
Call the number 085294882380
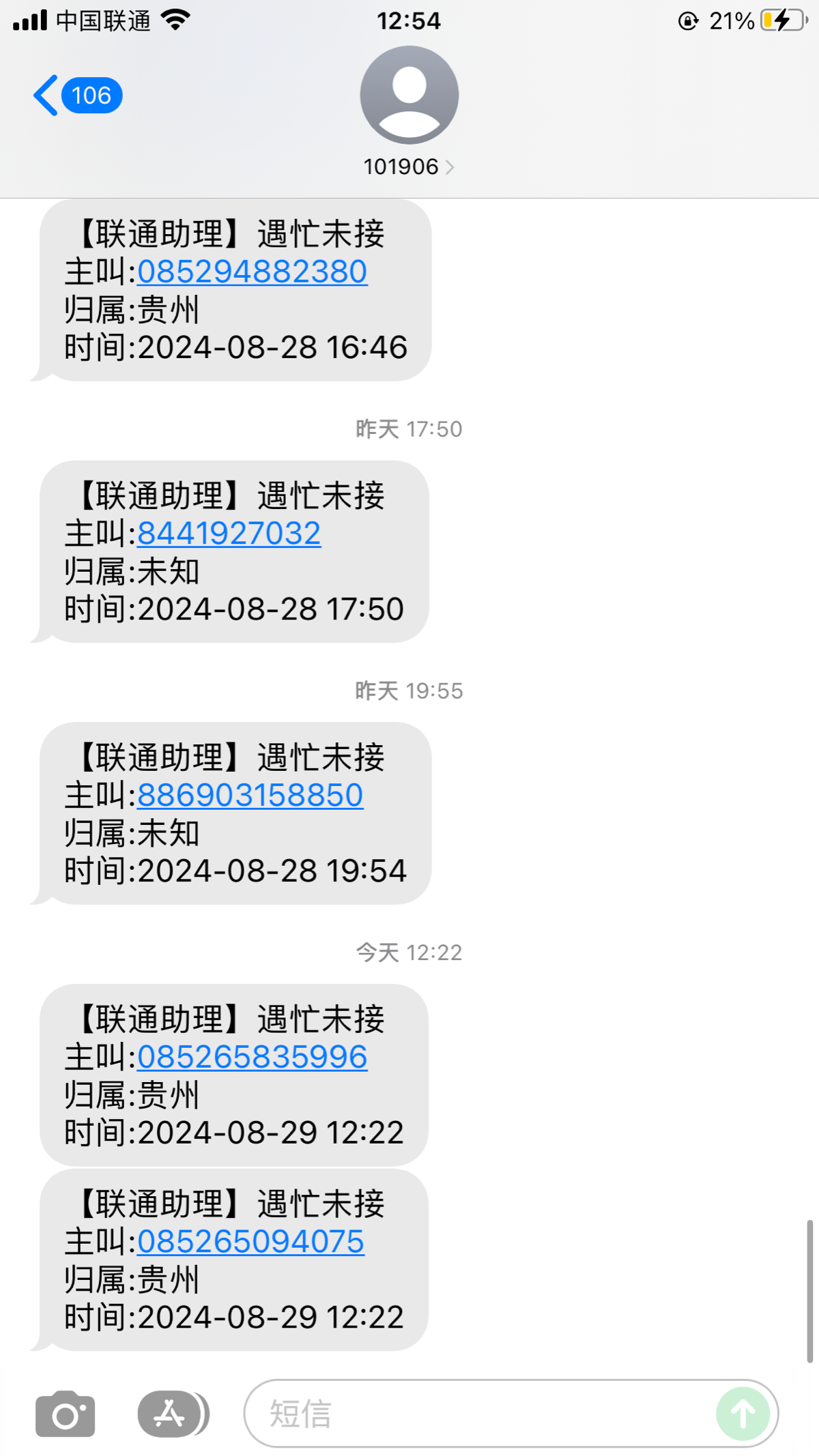tap(252, 272)
